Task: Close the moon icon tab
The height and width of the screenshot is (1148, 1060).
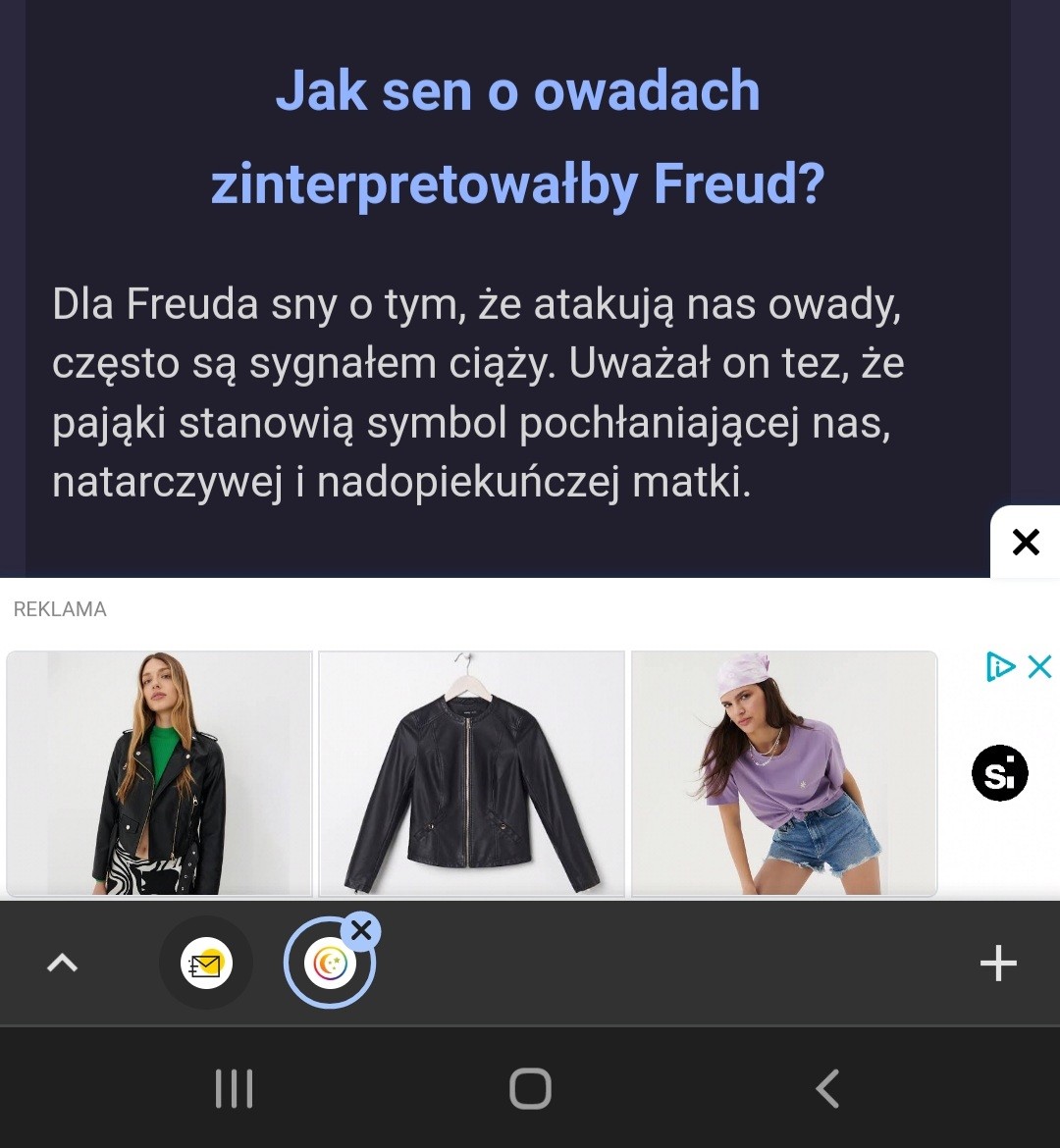Action: pos(361,930)
